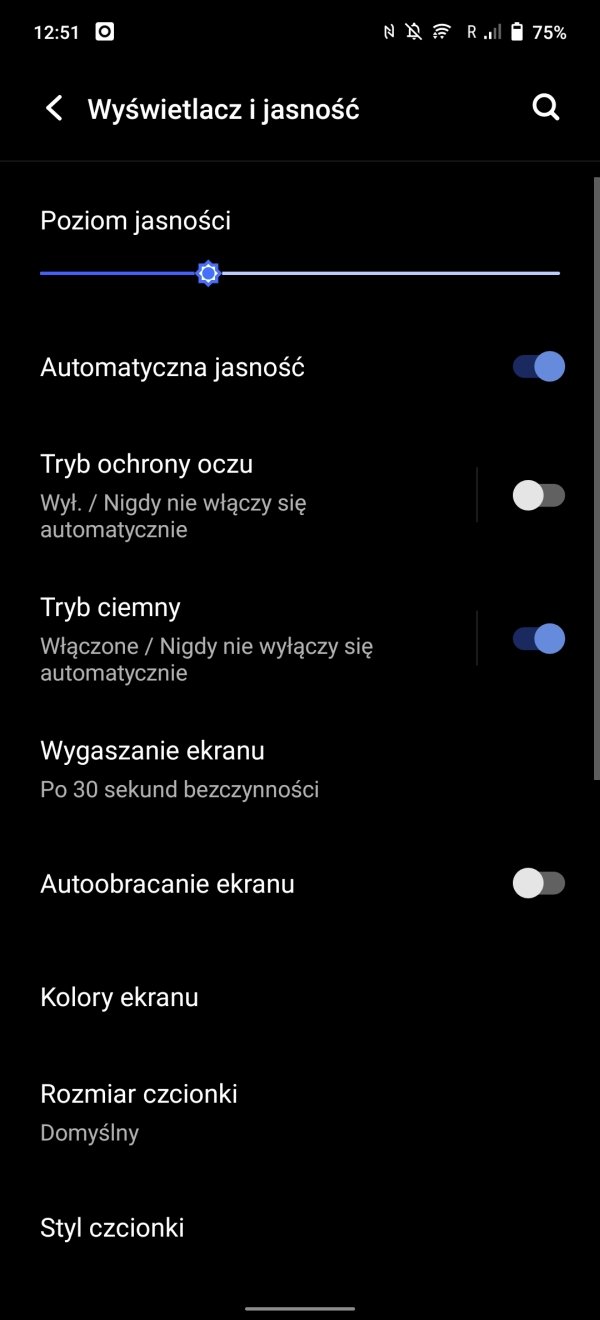The width and height of the screenshot is (600, 1320).
Task: Turn on the Tryb ochrony oczu switch
Action: [x=539, y=495]
